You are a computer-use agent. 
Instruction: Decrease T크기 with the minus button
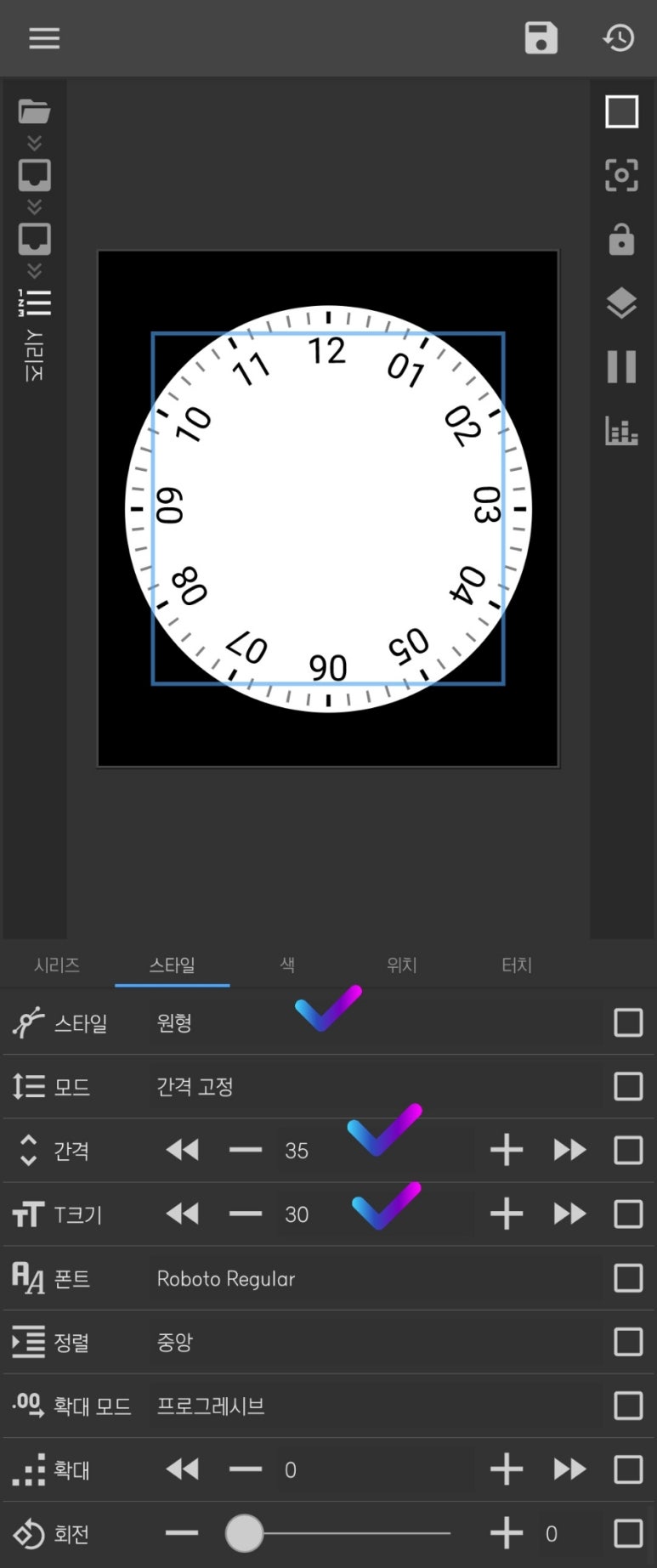[x=246, y=1214]
